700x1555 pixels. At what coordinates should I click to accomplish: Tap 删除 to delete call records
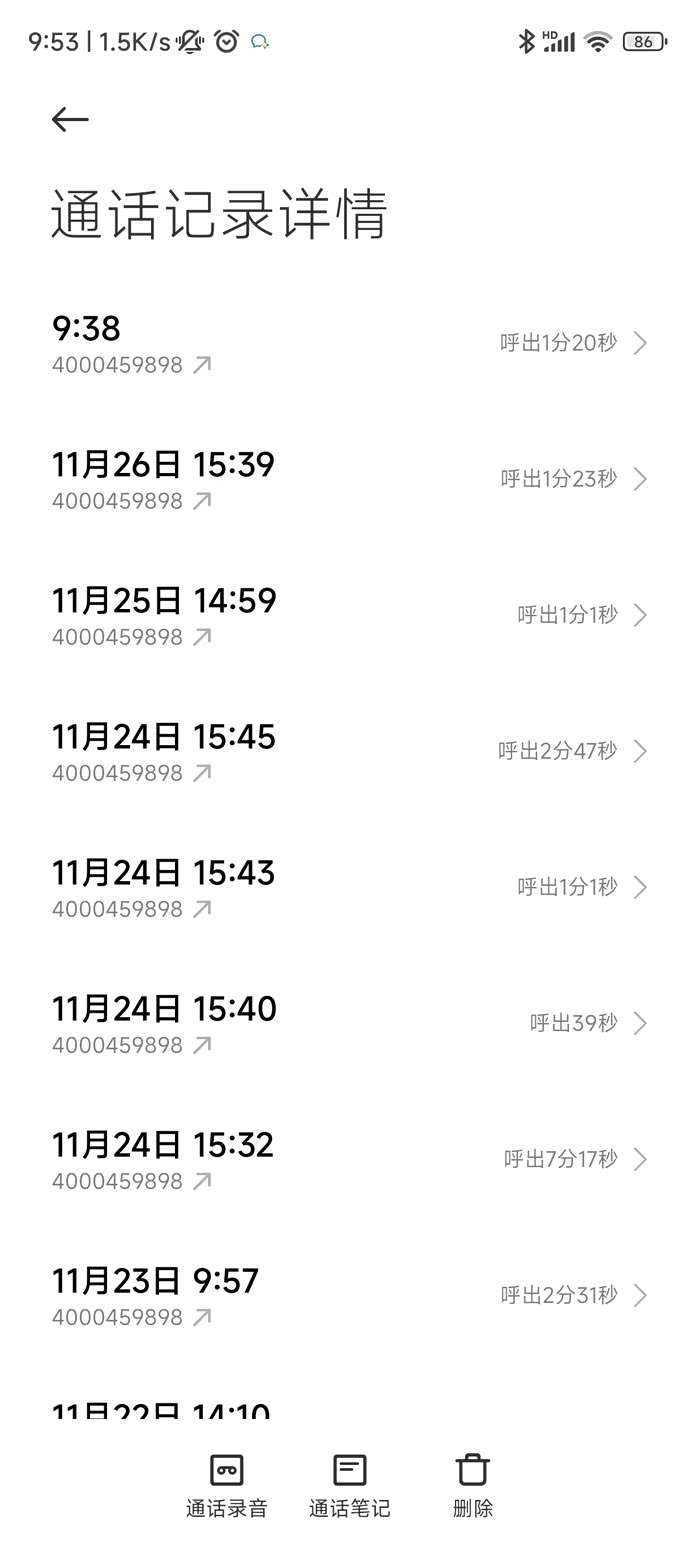tap(472, 1485)
